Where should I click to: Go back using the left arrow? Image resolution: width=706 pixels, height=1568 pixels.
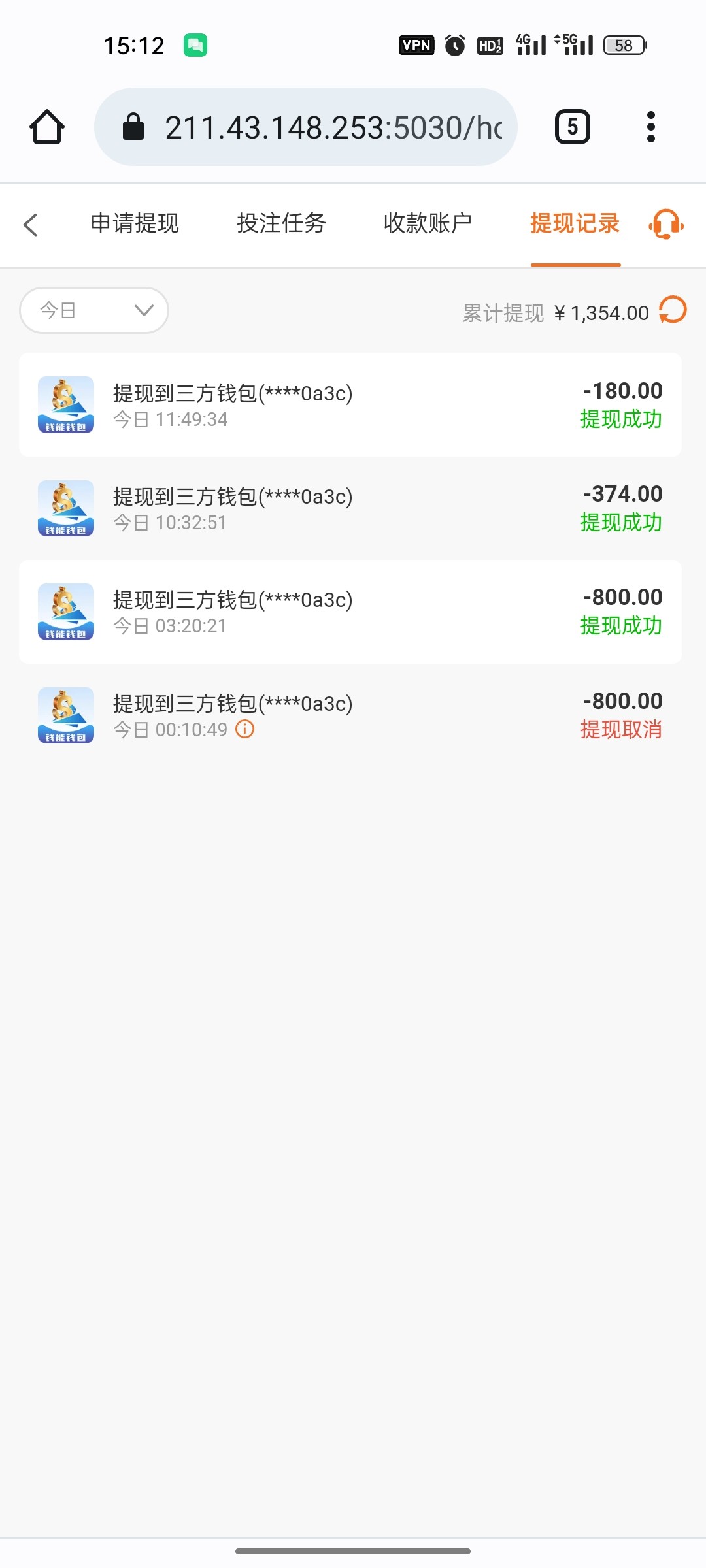point(30,224)
